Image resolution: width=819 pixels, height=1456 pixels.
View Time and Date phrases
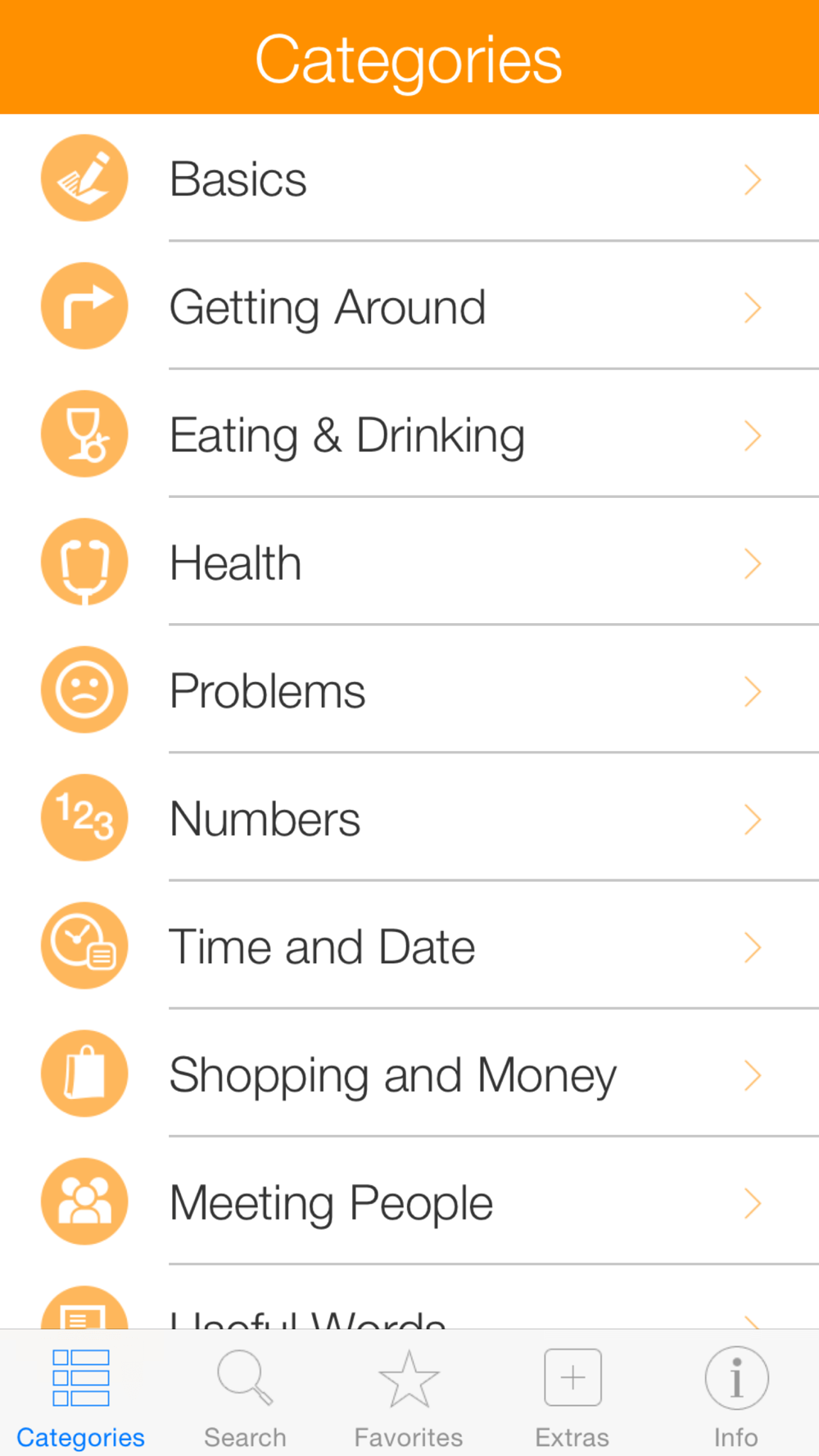[x=409, y=946]
